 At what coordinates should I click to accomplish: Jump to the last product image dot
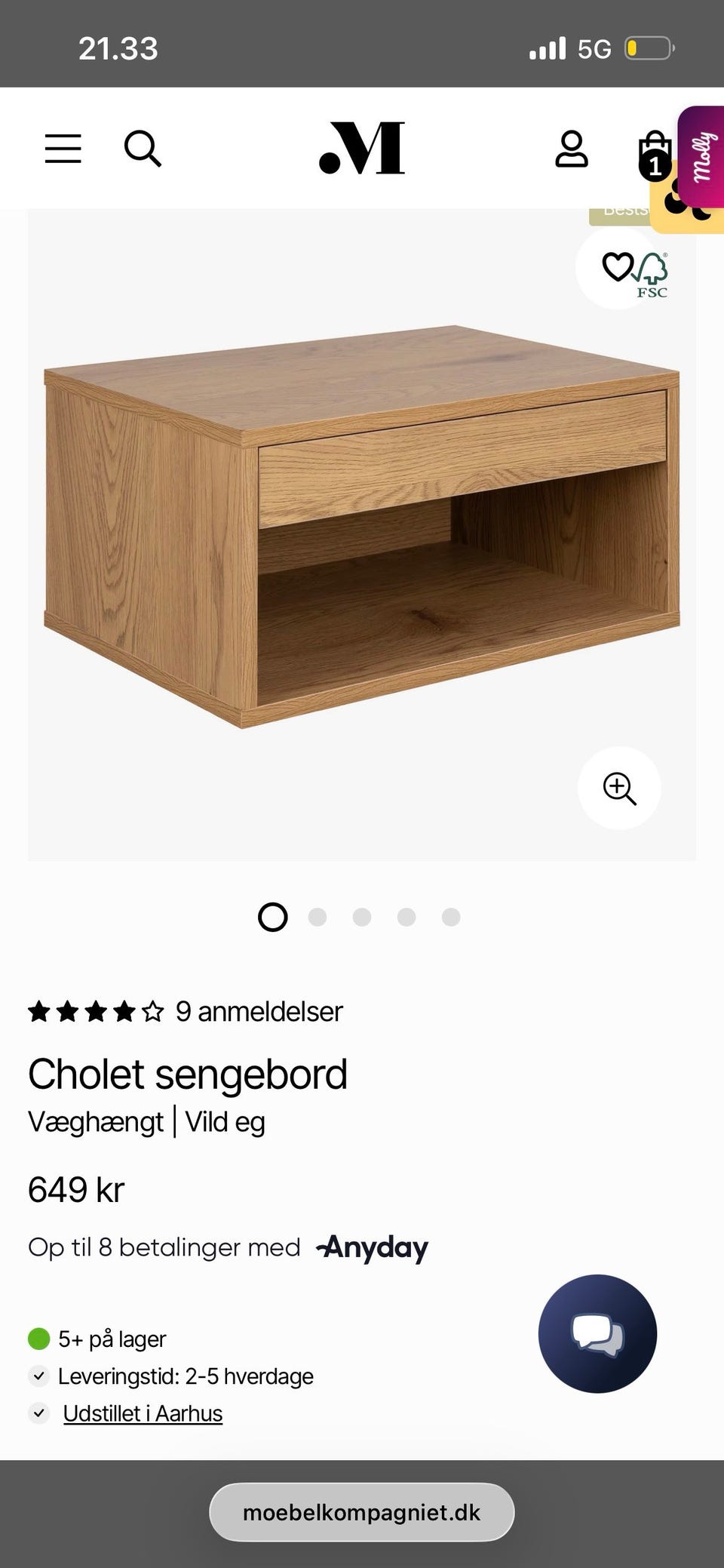click(451, 917)
